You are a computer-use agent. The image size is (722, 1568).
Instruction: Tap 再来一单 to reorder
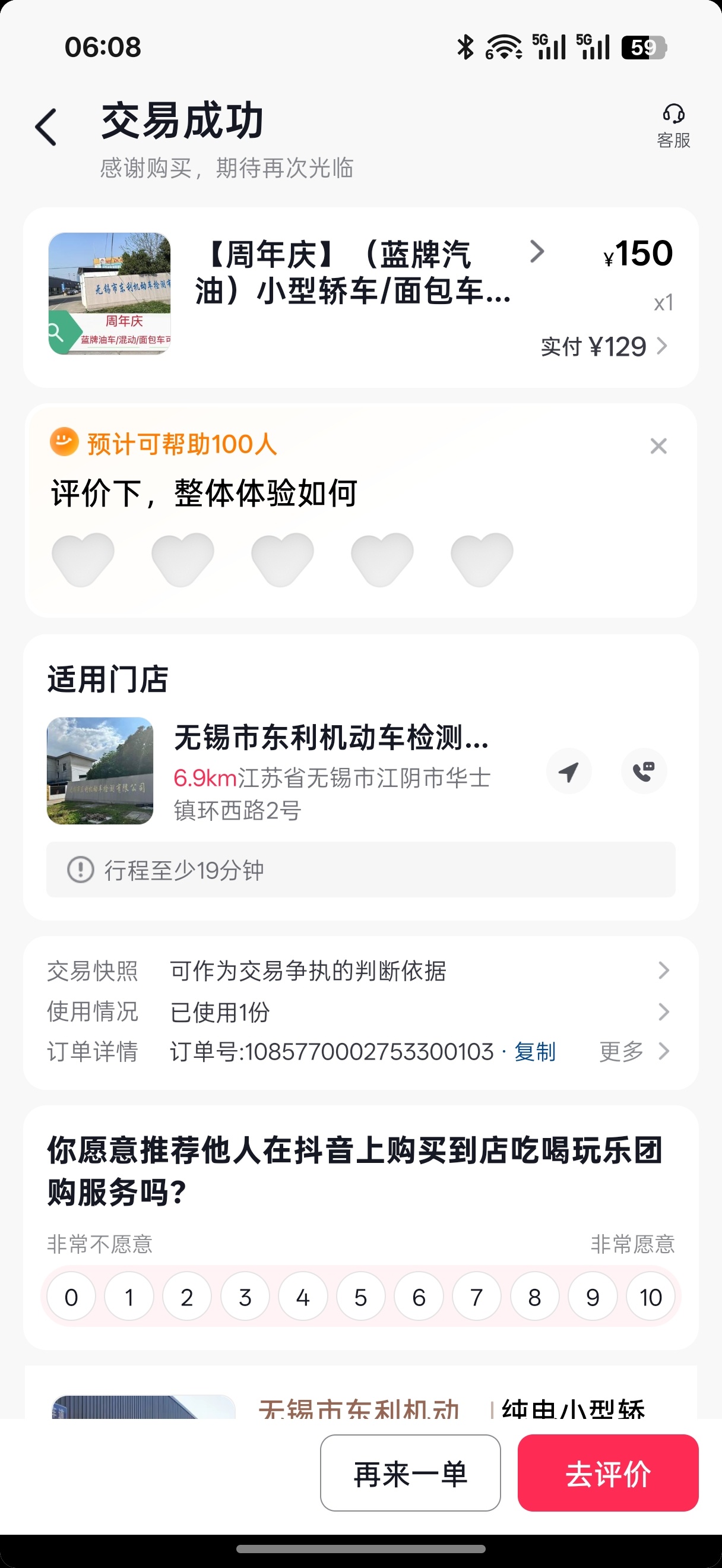click(410, 1473)
